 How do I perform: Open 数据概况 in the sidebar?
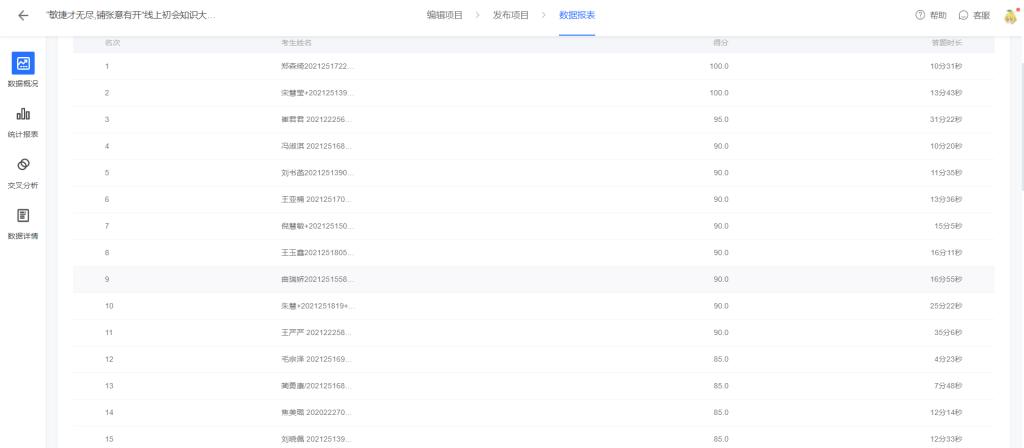point(23,70)
